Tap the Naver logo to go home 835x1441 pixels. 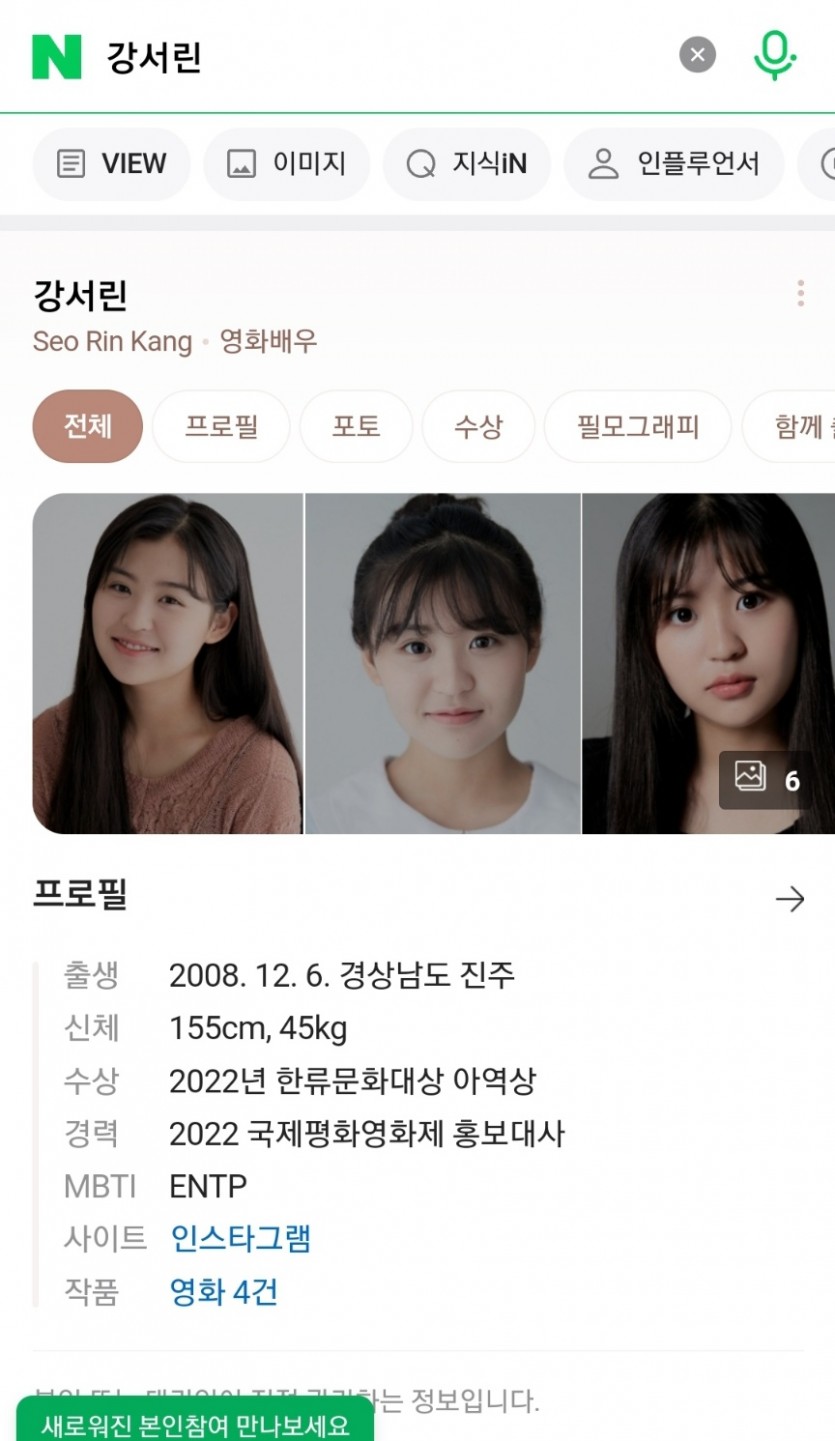tap(56, 56)
